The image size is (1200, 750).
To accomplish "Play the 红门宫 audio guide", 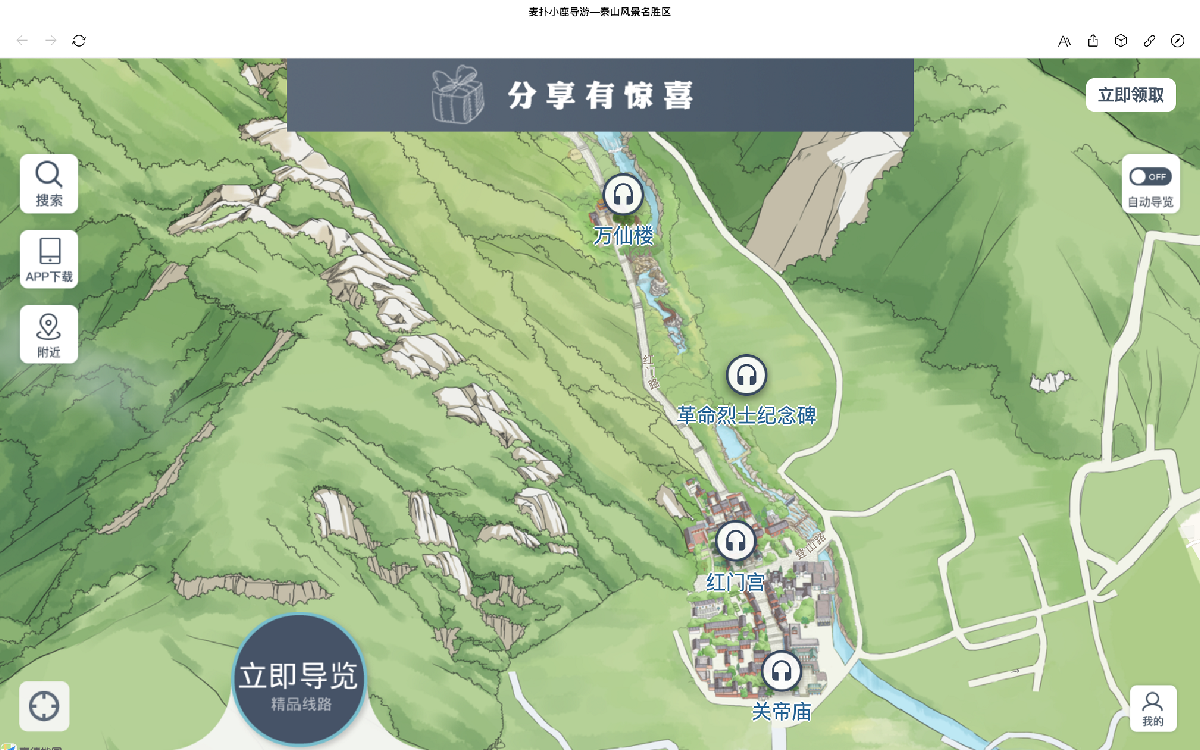I will 736,541.
